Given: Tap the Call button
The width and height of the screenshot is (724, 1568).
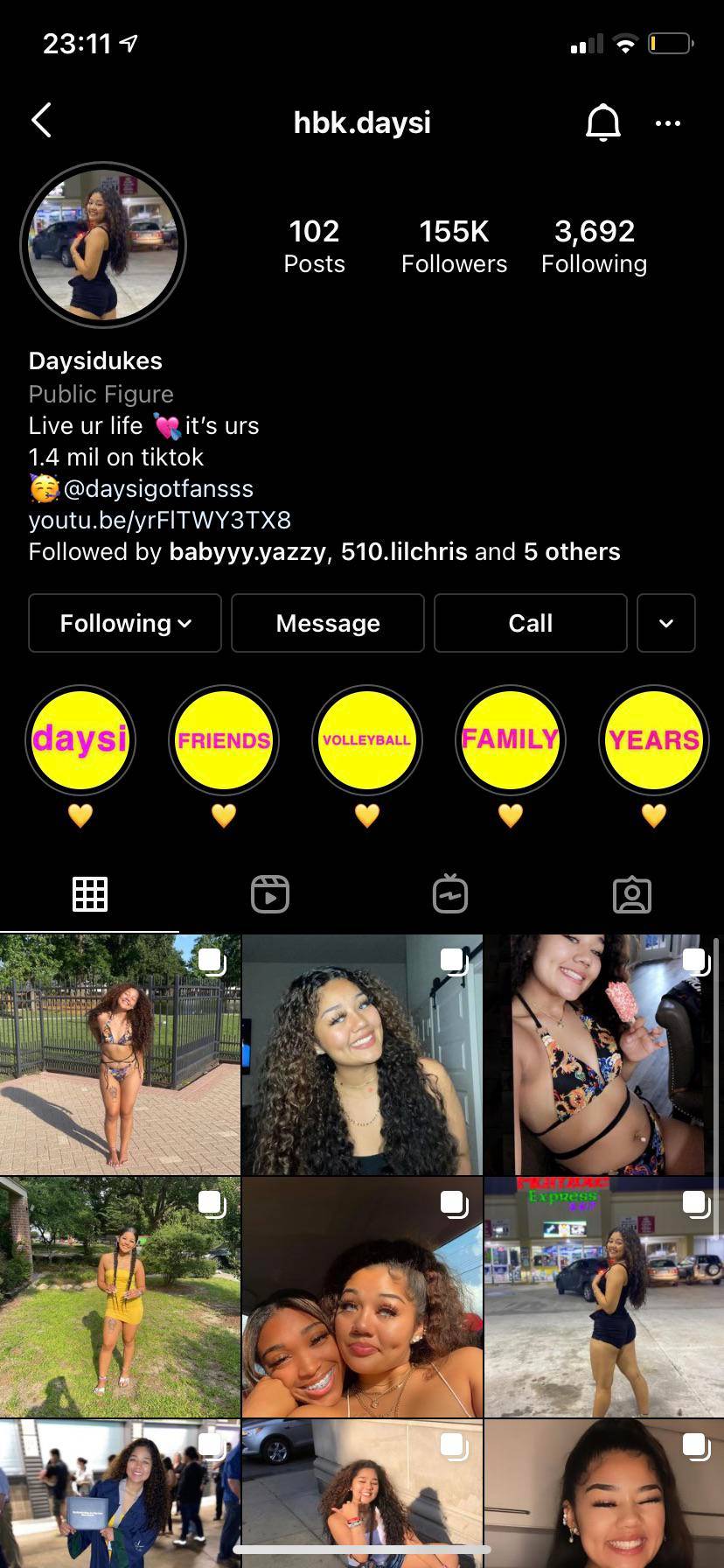Looking at the screenshot, I should 531,623.
